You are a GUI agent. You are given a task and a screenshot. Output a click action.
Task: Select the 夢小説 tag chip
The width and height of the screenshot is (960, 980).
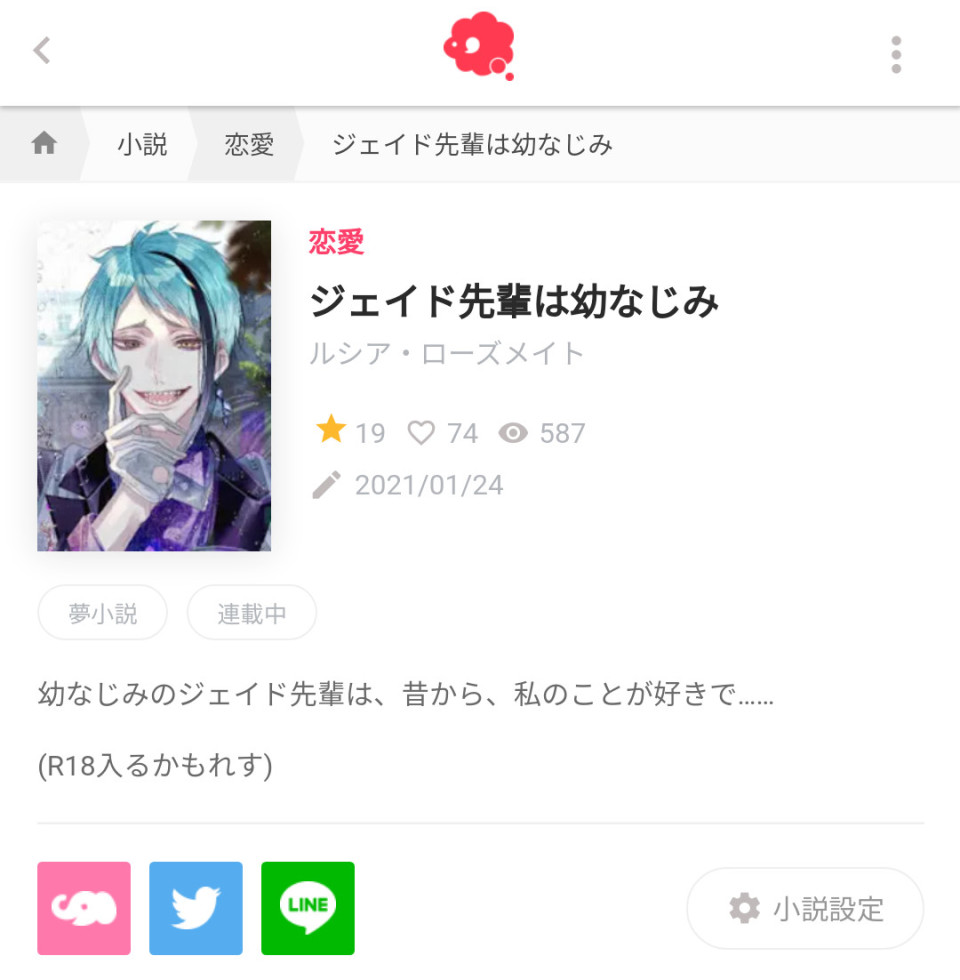[x=103, y=613]
